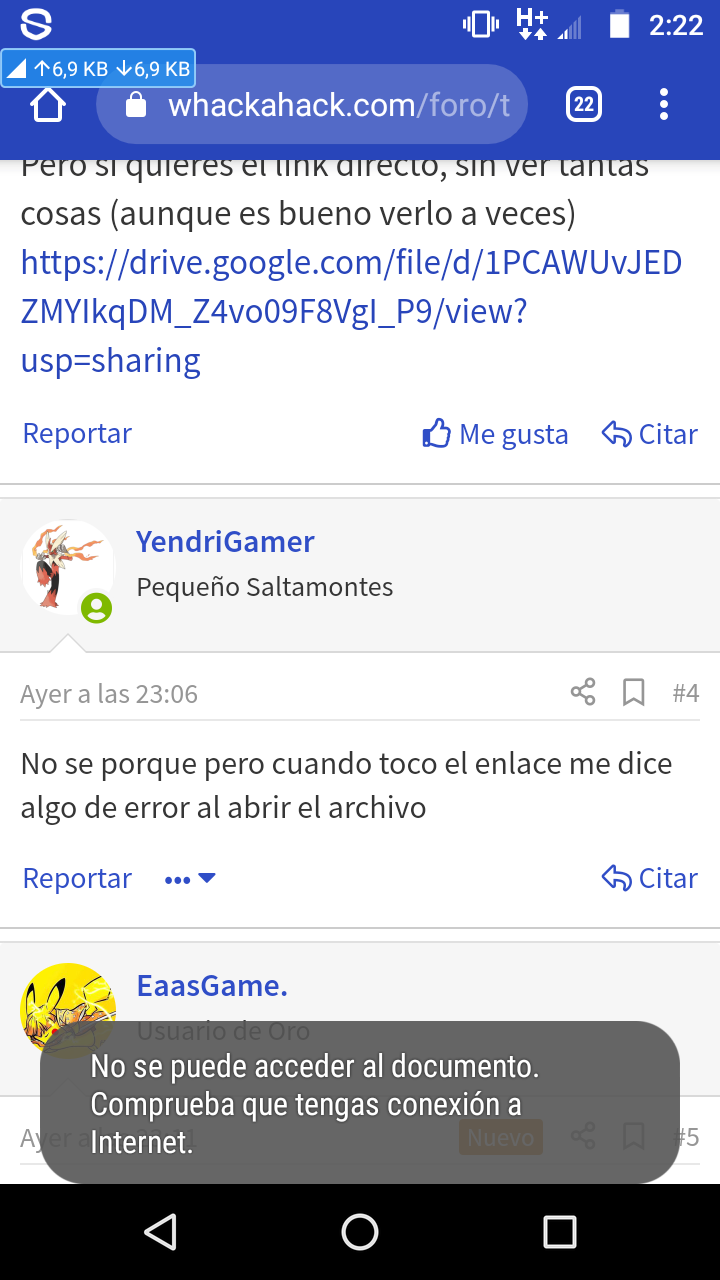Report YendriGamer's post

[x=77, y=878]
